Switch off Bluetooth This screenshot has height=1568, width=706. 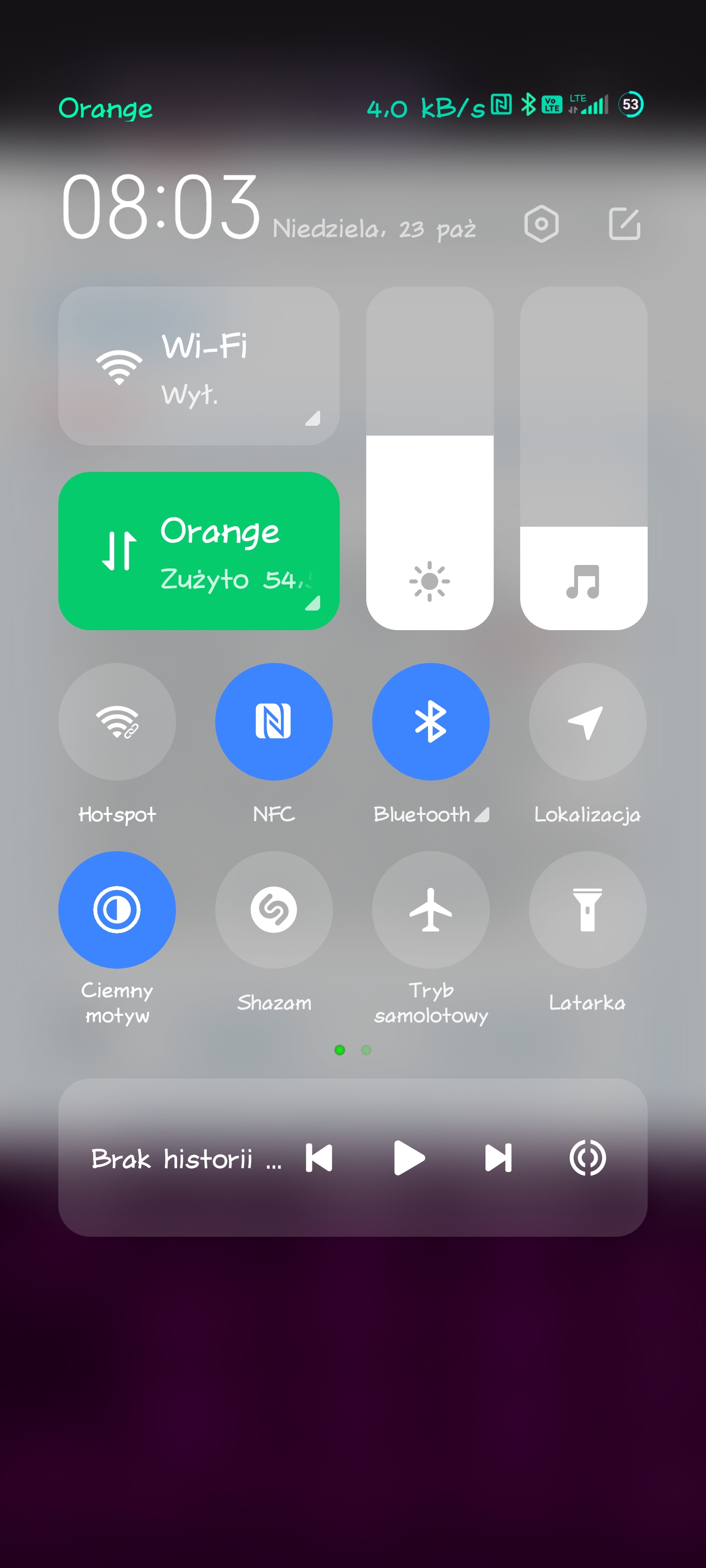430,722
